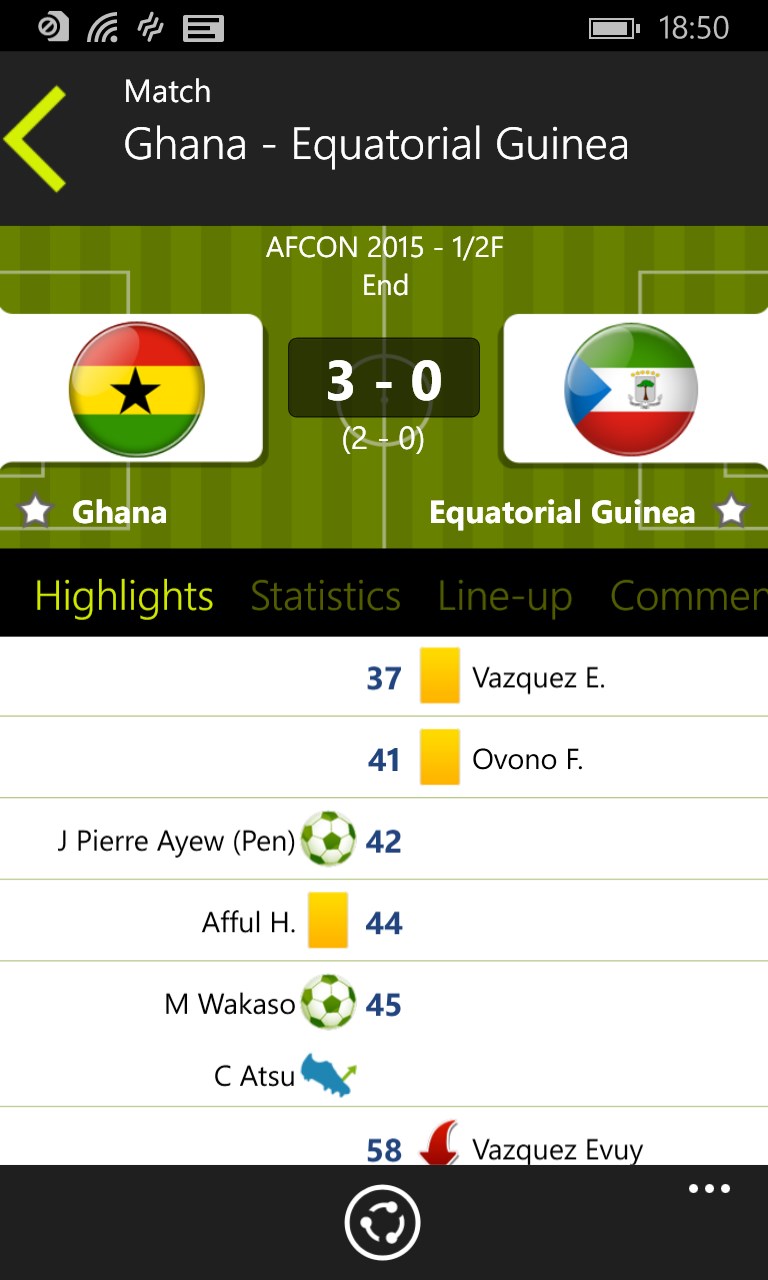
Task: Tap the refresh button in the bottom bar
Action: click(382, 1222)
